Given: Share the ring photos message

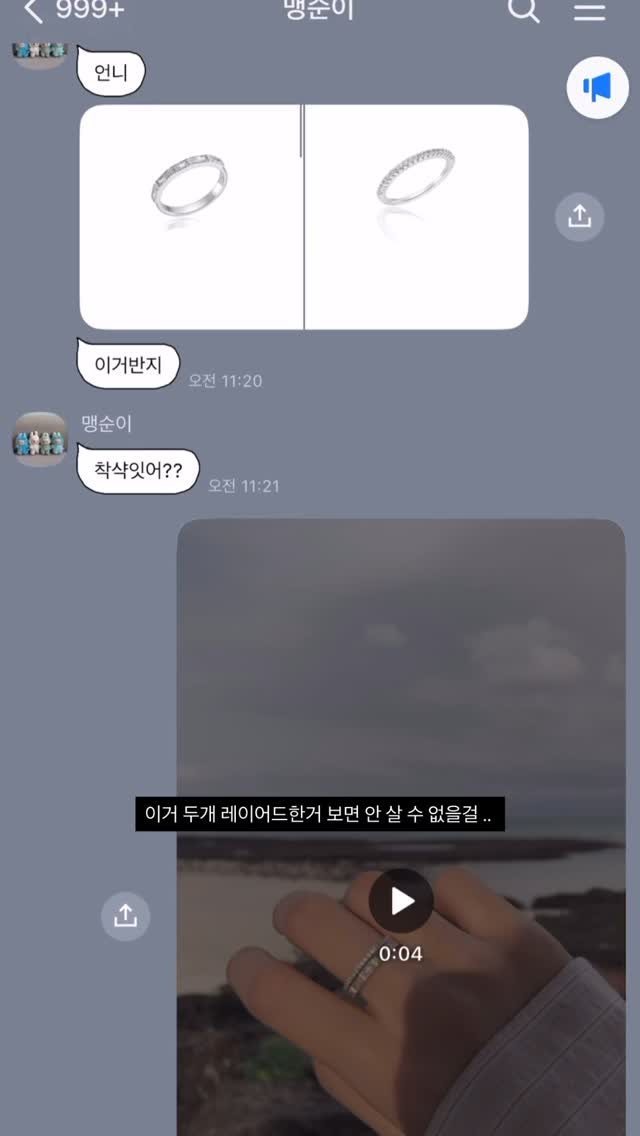Looking at the screenshot, I should (x=580, y=216).
